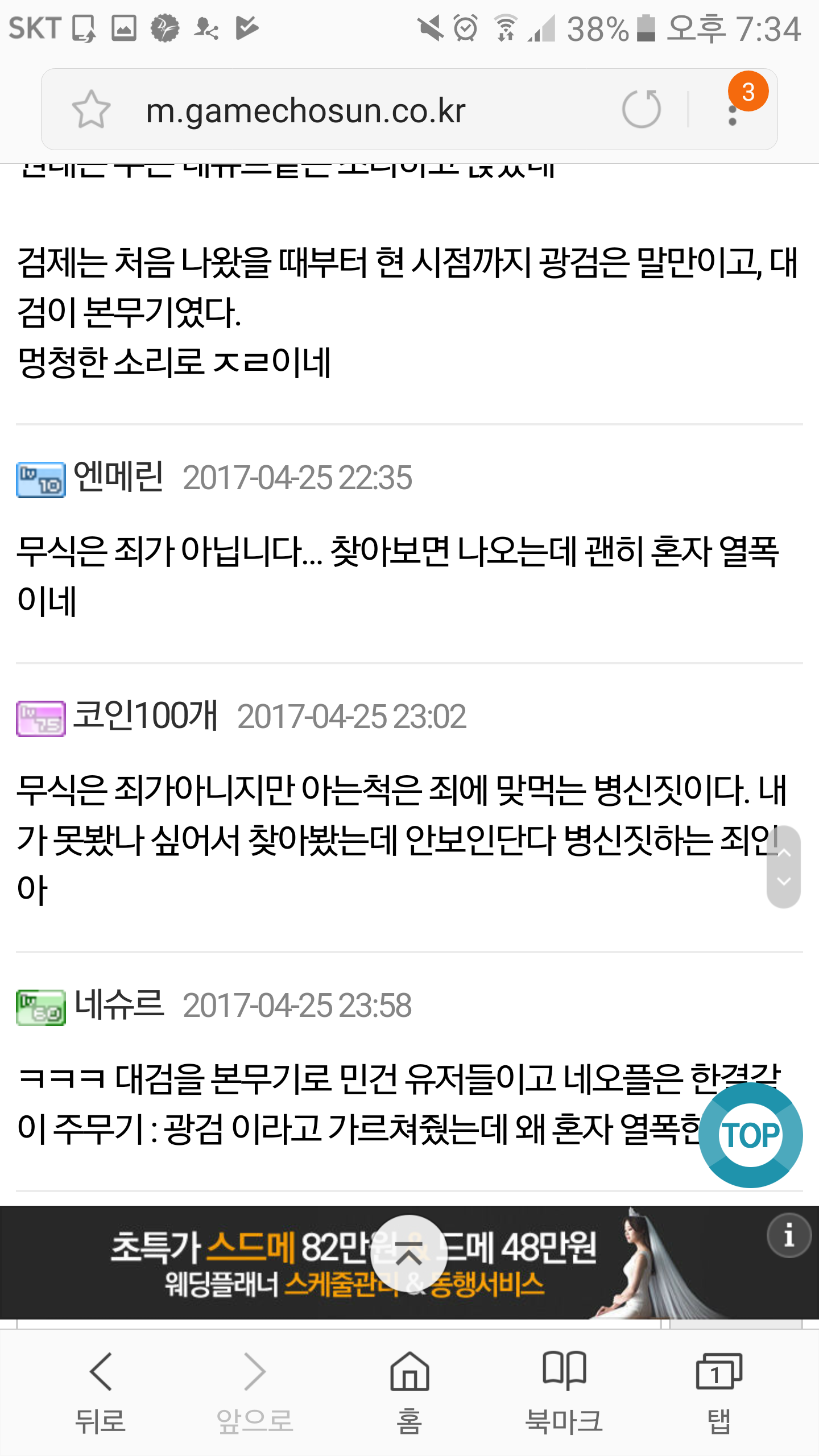
Task: Reload the current page
Action: 642,109
